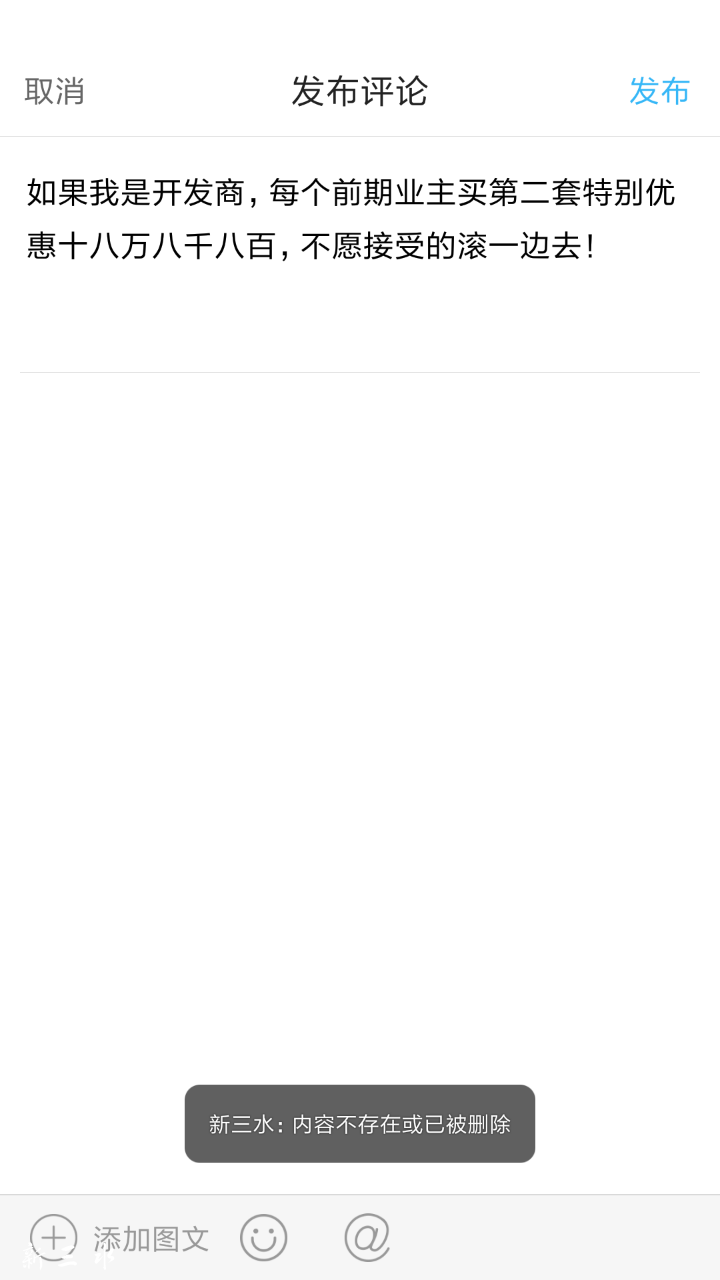Publish the comment with 发布
Viewport: 720px width, 1280px height.
659,91
